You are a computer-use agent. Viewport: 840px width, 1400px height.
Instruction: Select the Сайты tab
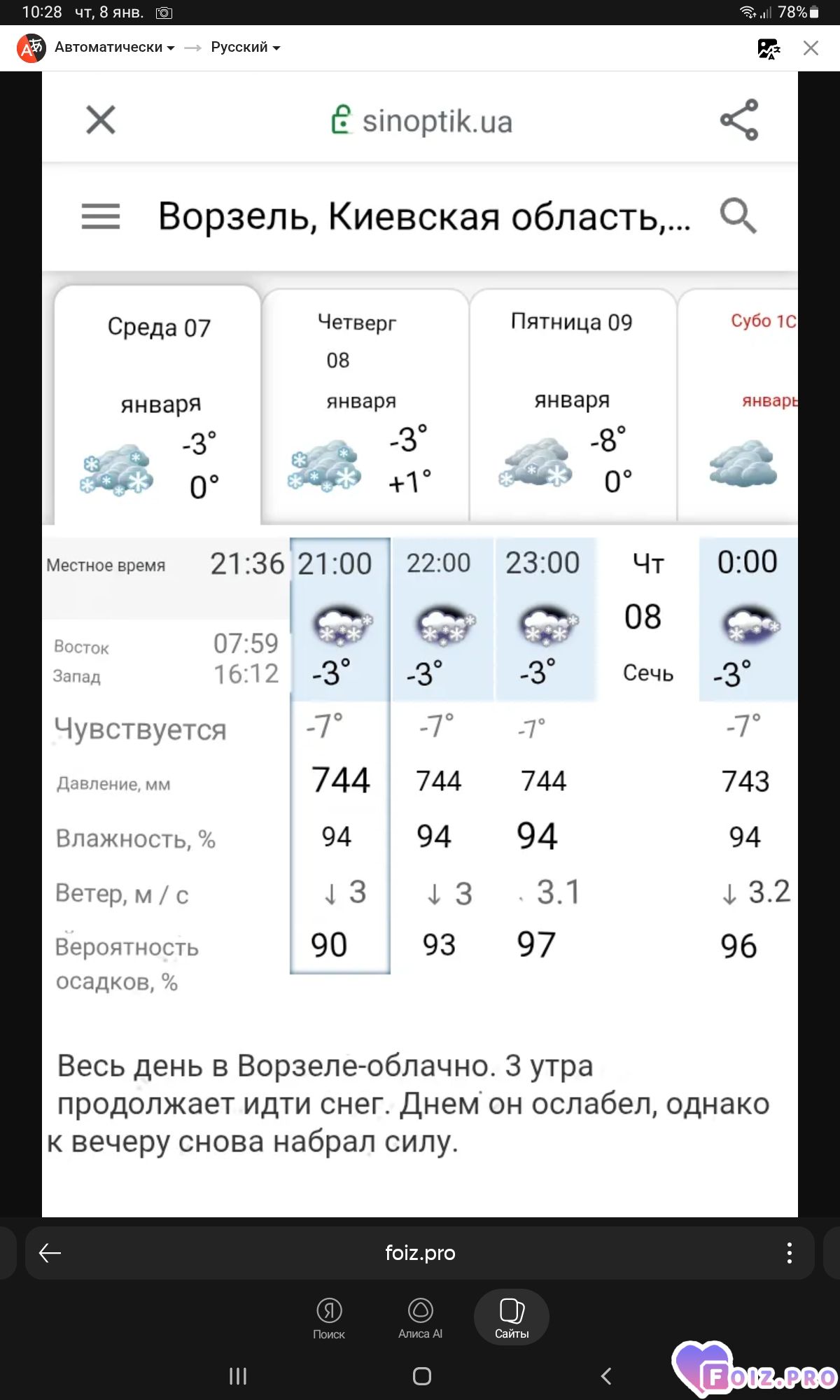512,1317
